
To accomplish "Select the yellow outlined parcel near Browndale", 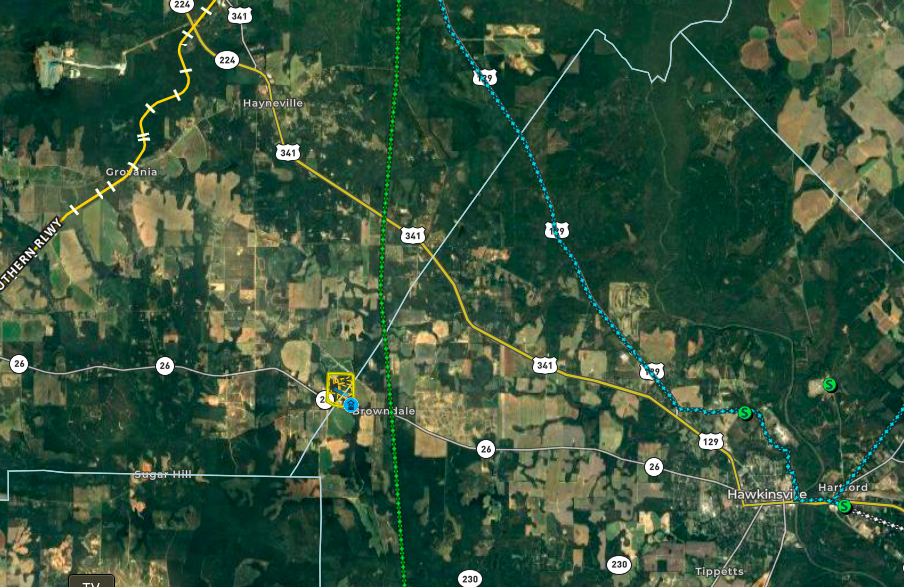I will pyautogui.click(x=340, y=384).
